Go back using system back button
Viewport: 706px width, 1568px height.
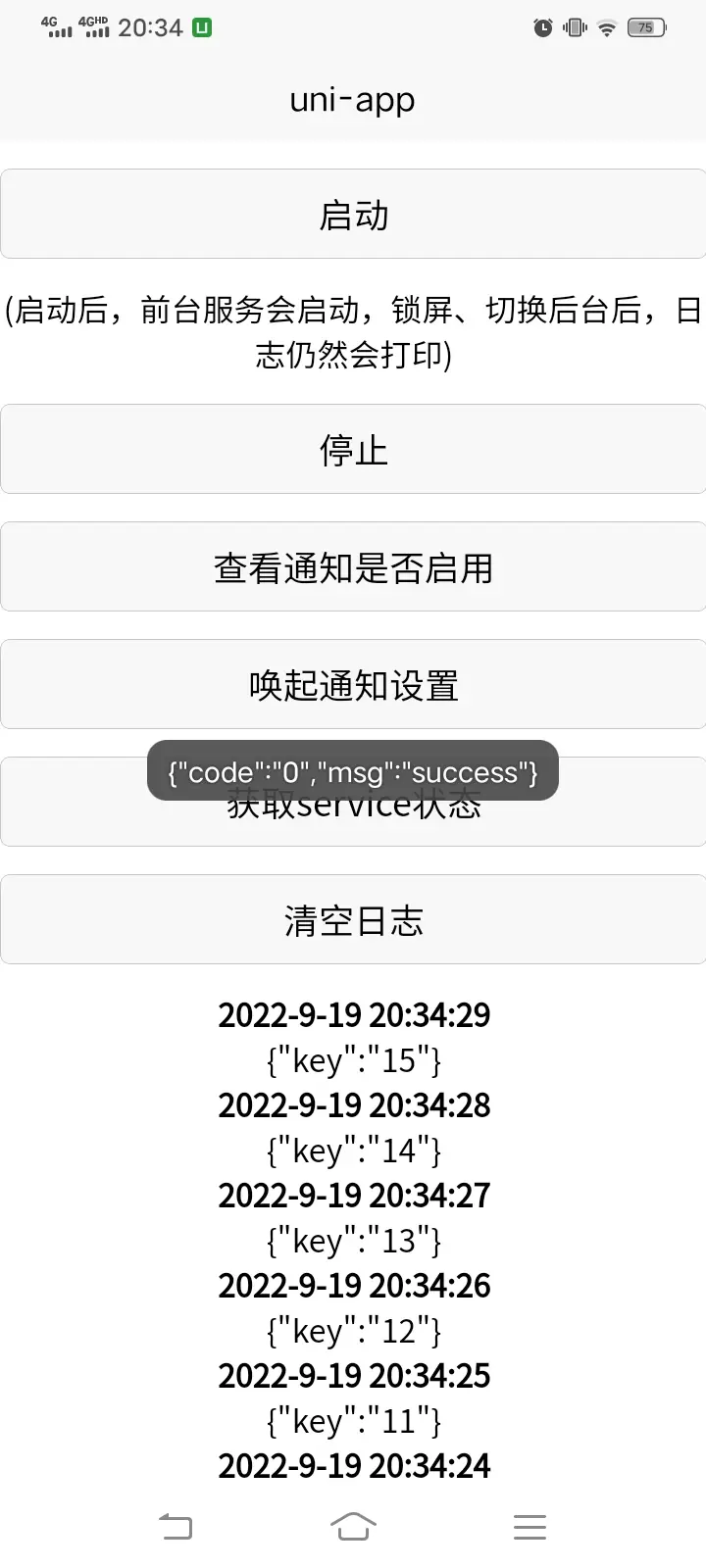click(x=176, y=1526)
